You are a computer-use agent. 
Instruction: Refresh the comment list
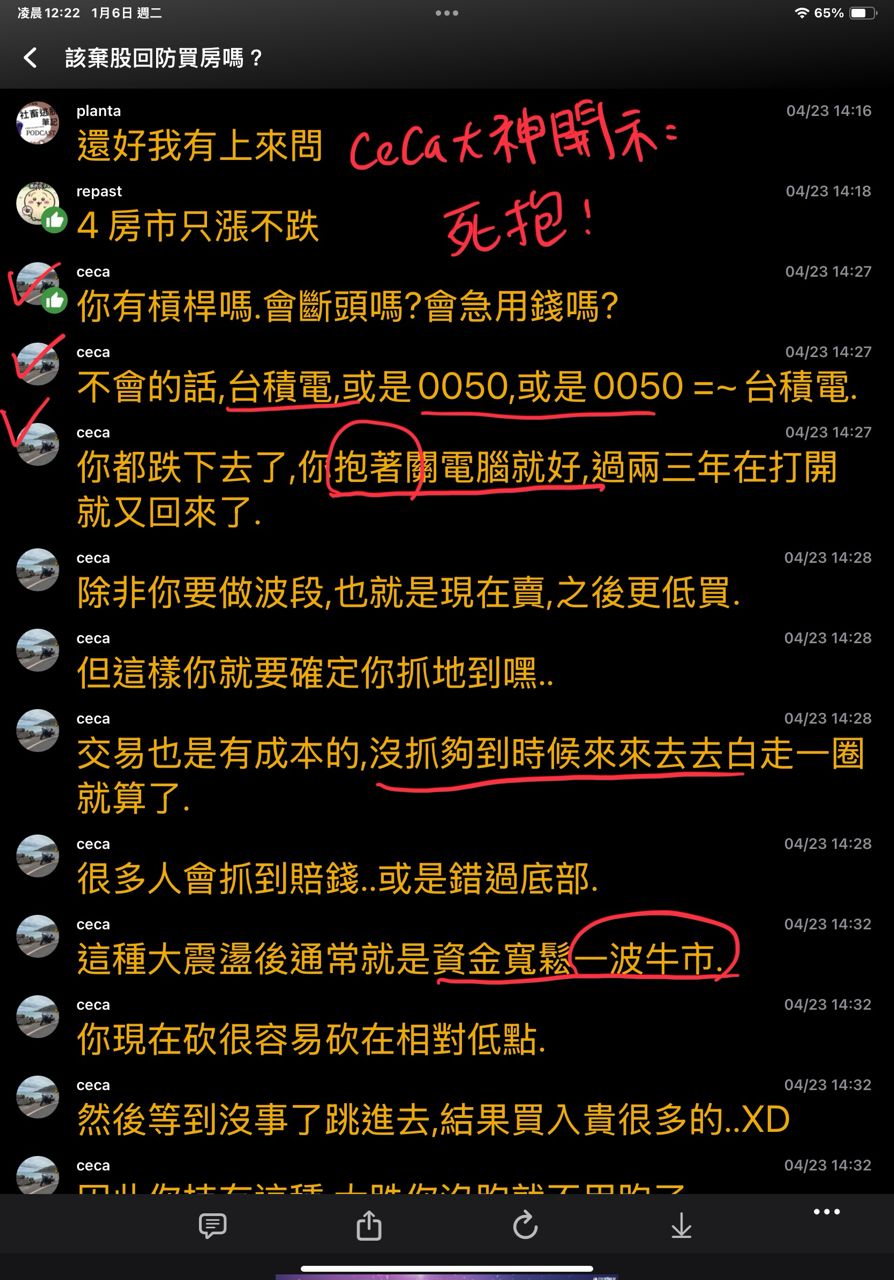click(525, 1226)
